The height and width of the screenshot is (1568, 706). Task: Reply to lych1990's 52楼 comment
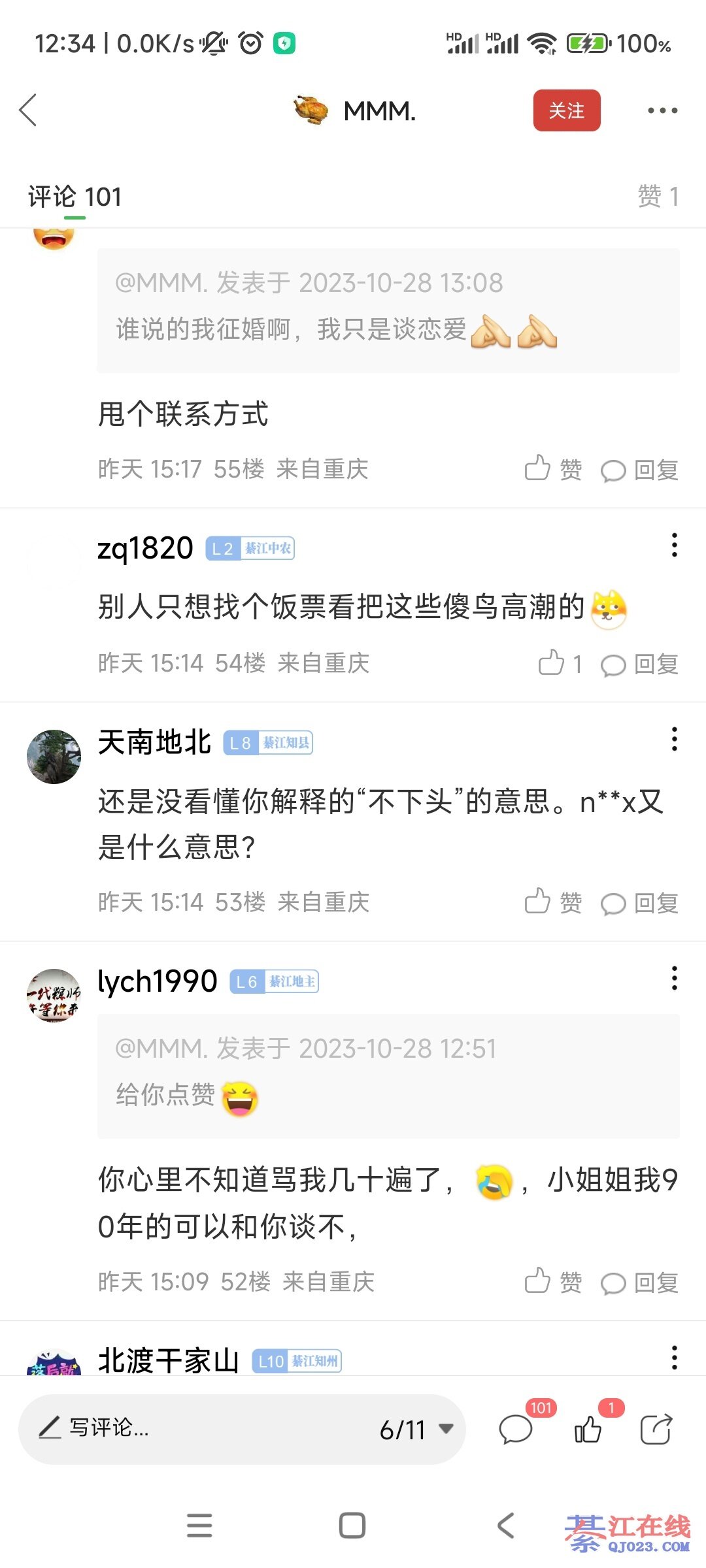(639, 1282)
